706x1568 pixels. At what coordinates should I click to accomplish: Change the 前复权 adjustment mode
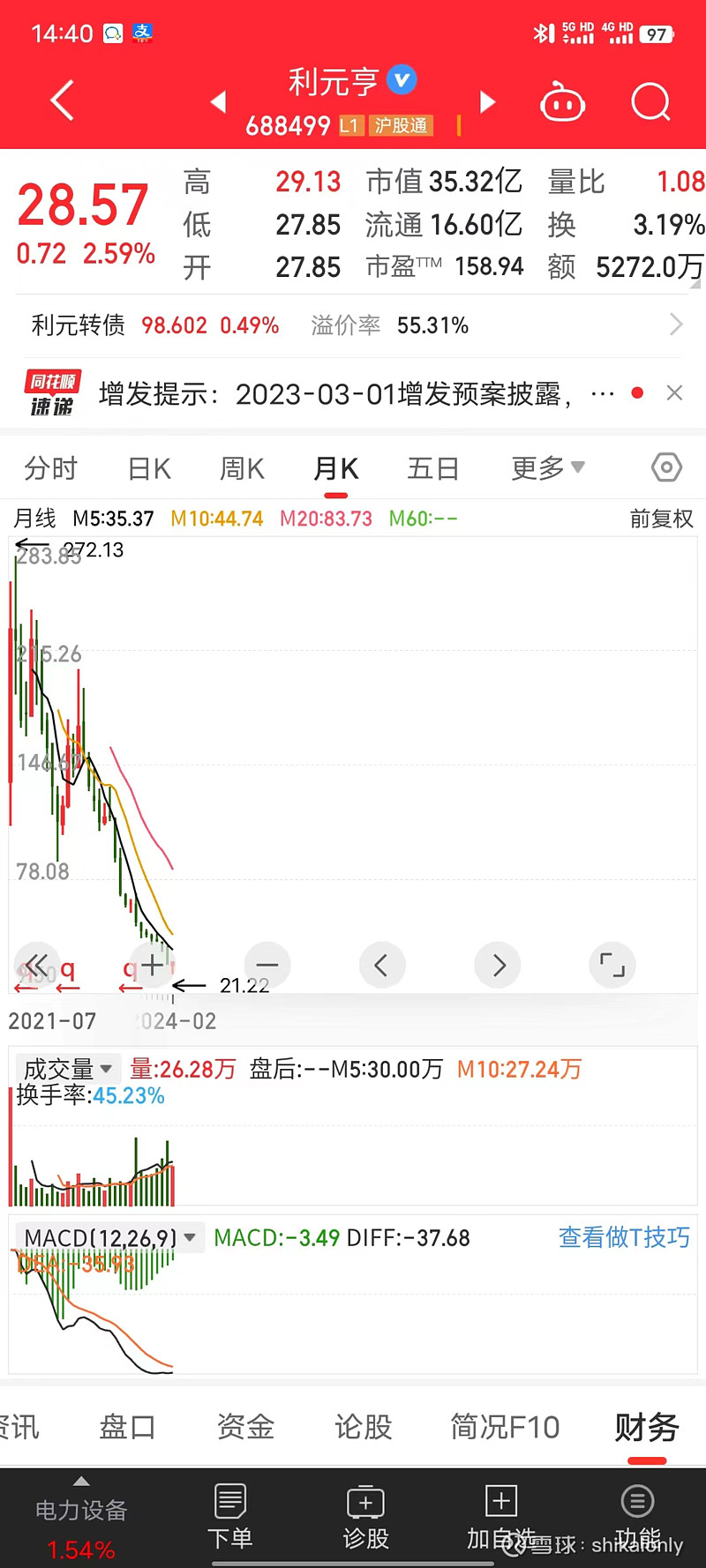click(x=661, y=519)
